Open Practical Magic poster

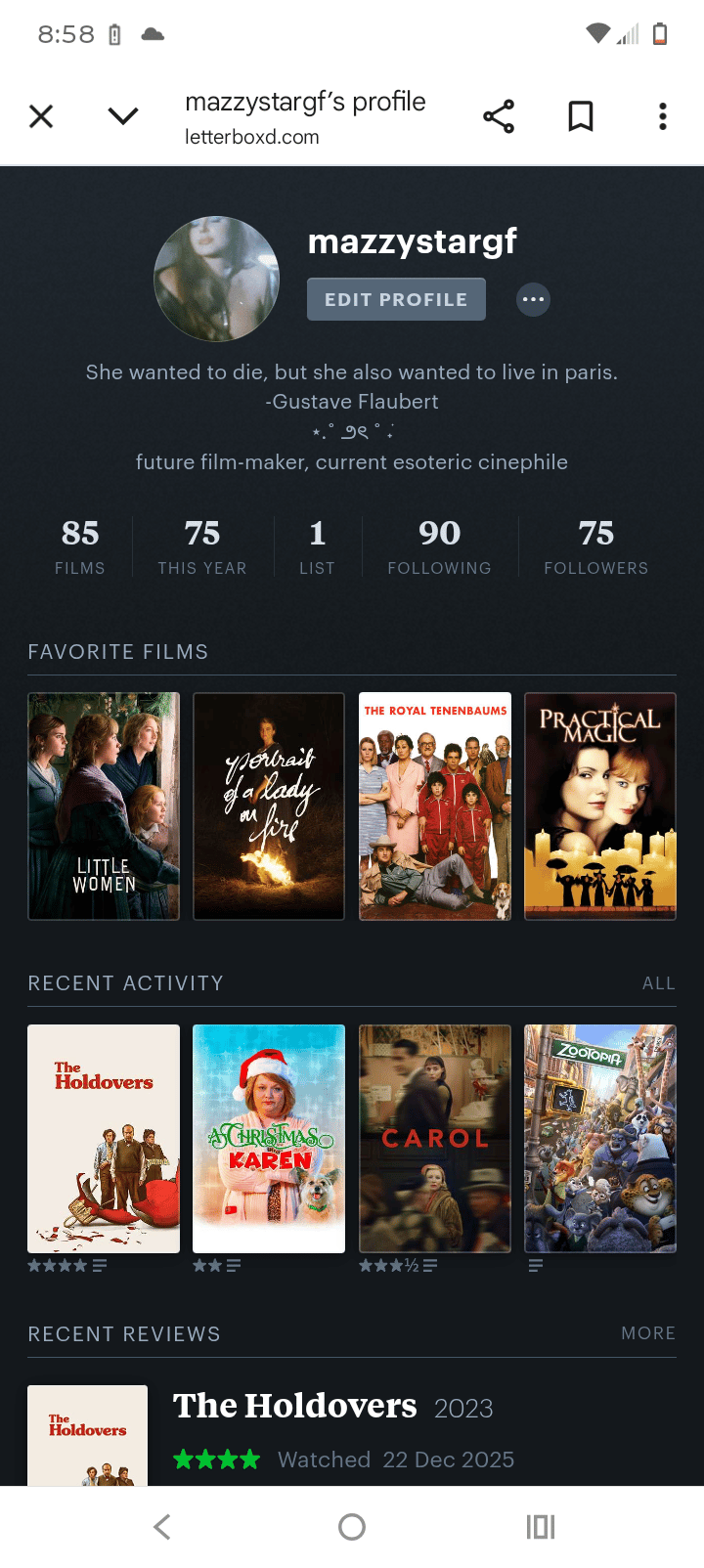point(600,806)
